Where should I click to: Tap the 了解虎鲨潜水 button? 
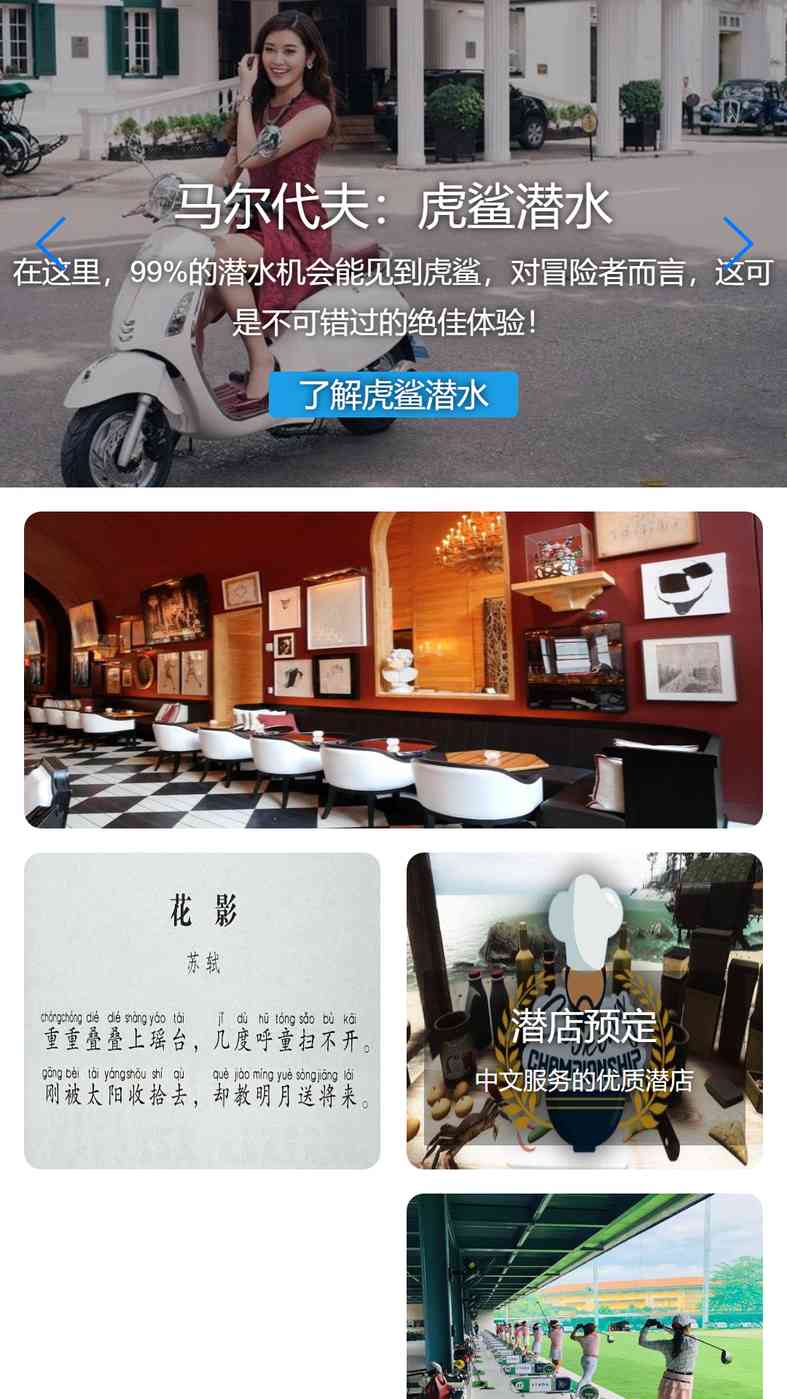tap(393, 395)
